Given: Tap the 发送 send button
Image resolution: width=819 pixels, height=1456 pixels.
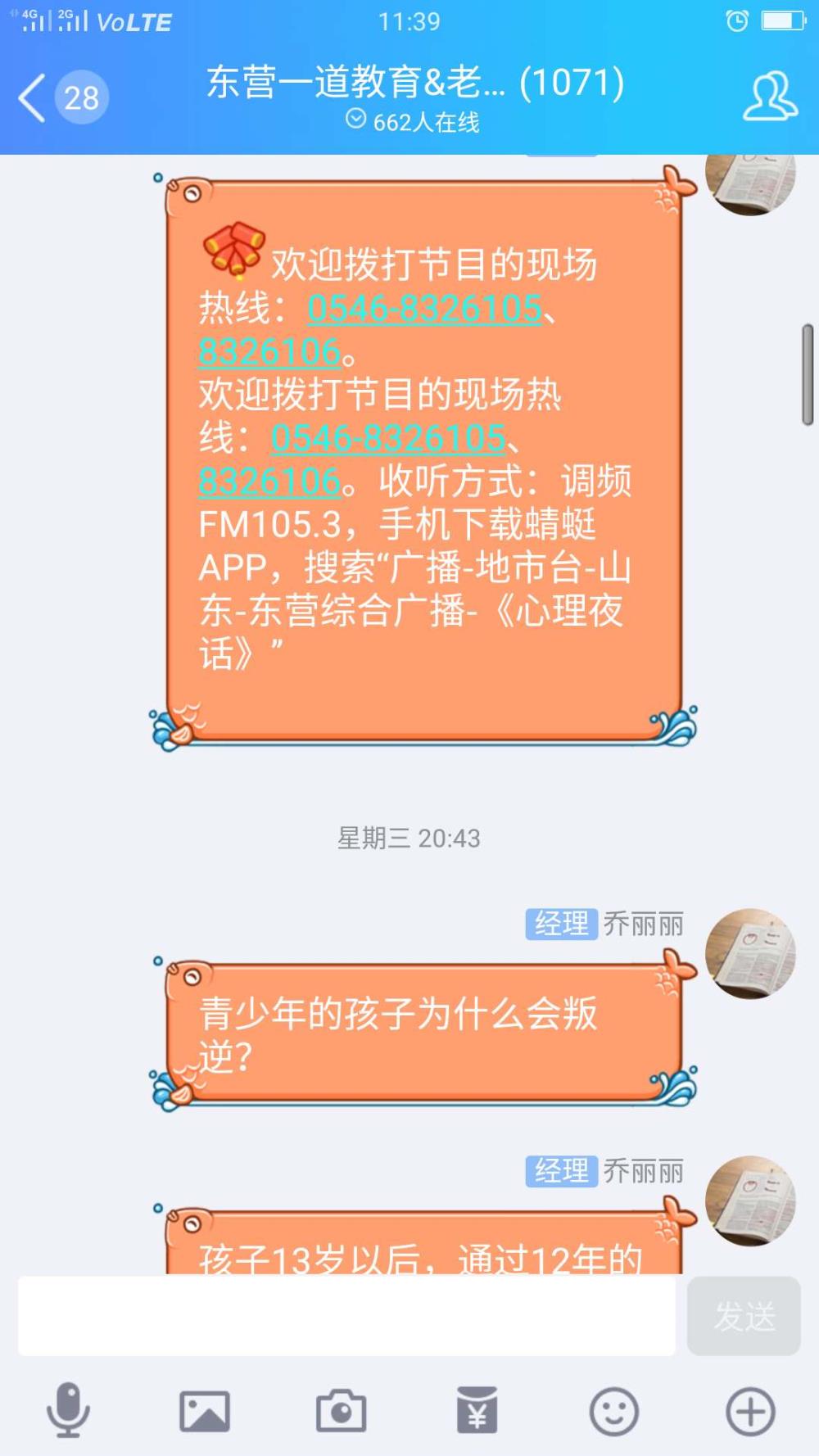Looking at the screenshot, I should pos(744,1316).
